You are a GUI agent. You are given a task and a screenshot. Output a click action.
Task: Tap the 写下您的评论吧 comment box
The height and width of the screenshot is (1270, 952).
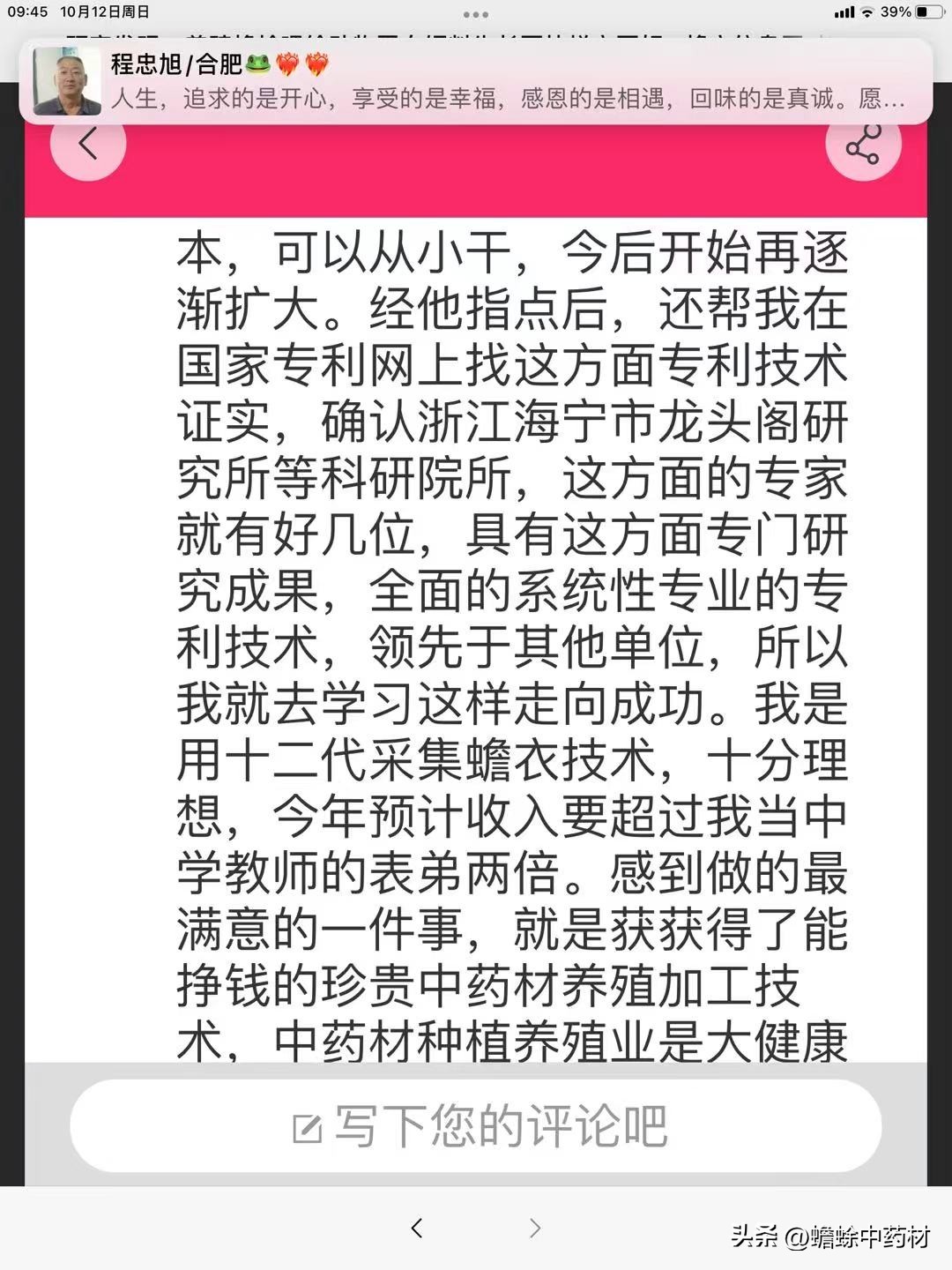pos(476,1126)
